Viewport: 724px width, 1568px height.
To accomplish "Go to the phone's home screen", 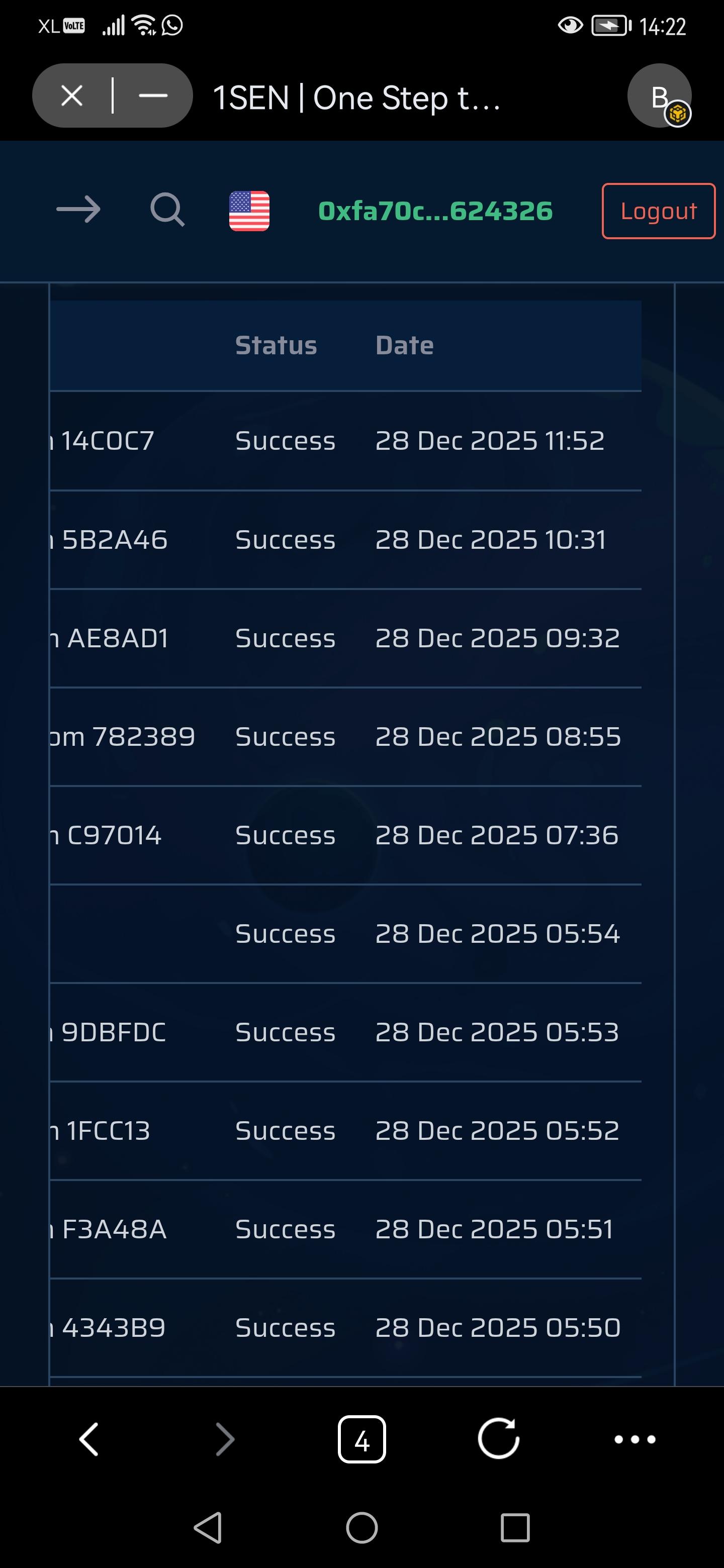I will [361, 1528].
